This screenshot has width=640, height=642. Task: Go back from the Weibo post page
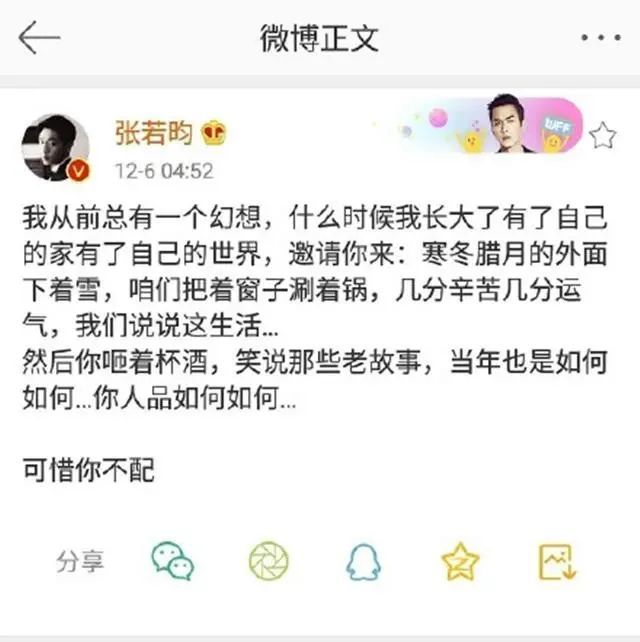(39, 38)
